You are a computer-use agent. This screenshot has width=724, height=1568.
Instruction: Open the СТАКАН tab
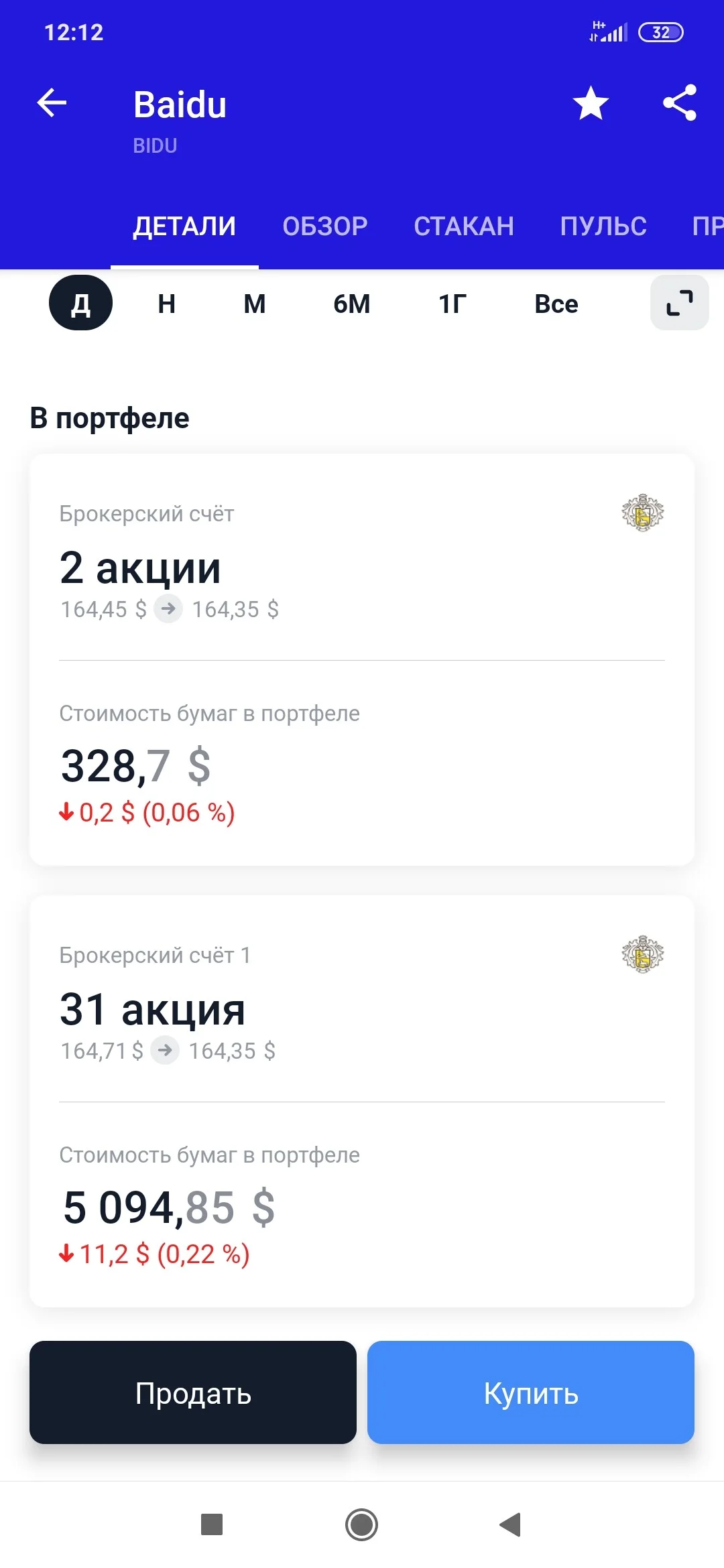[x=464, y=226]
